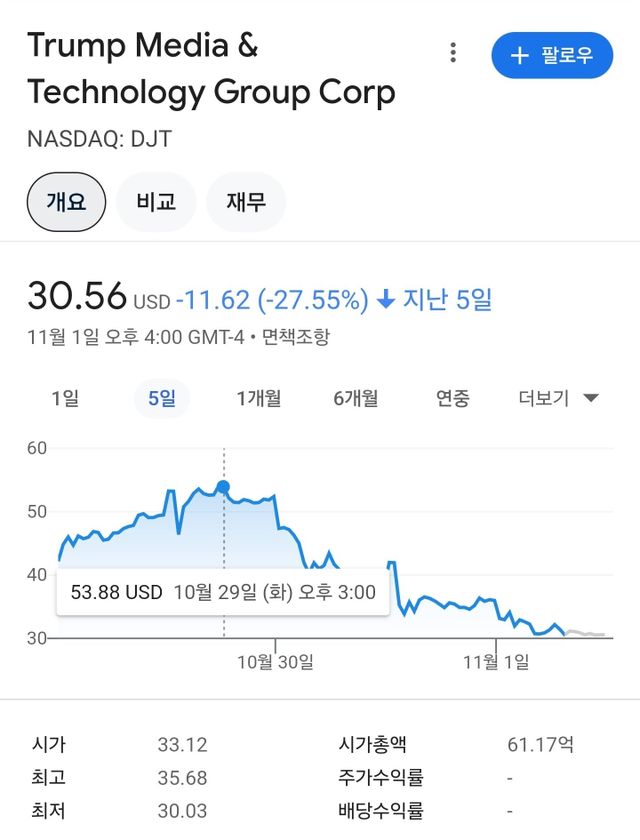The width and height of the screenshot is (640, 840).
Task: Switch to the 개요 tab
Action: [x=66, y=202]
